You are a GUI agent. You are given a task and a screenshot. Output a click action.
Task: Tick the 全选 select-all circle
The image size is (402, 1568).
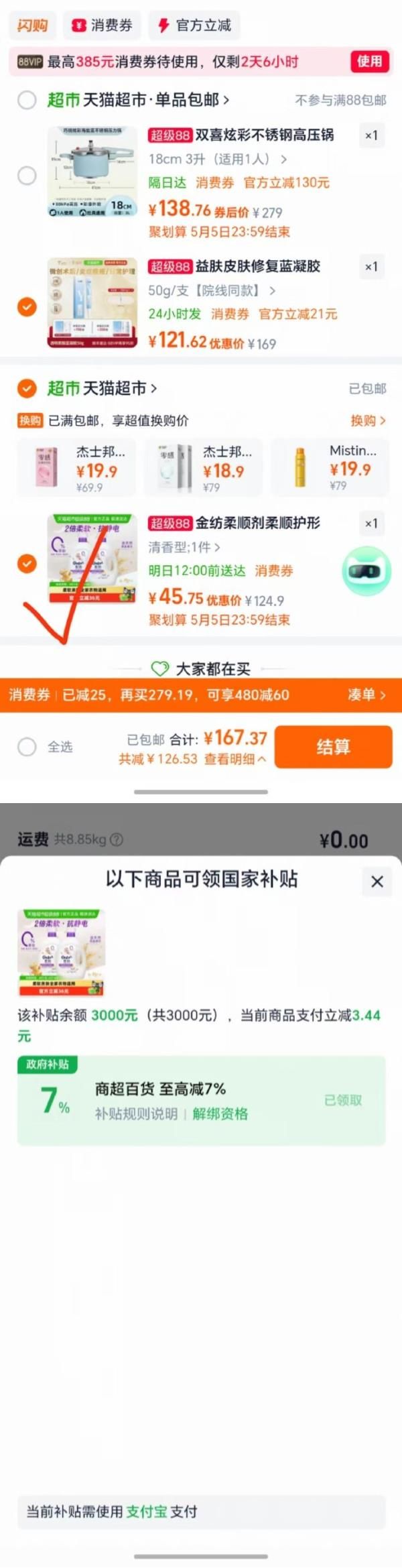[27, 746]
